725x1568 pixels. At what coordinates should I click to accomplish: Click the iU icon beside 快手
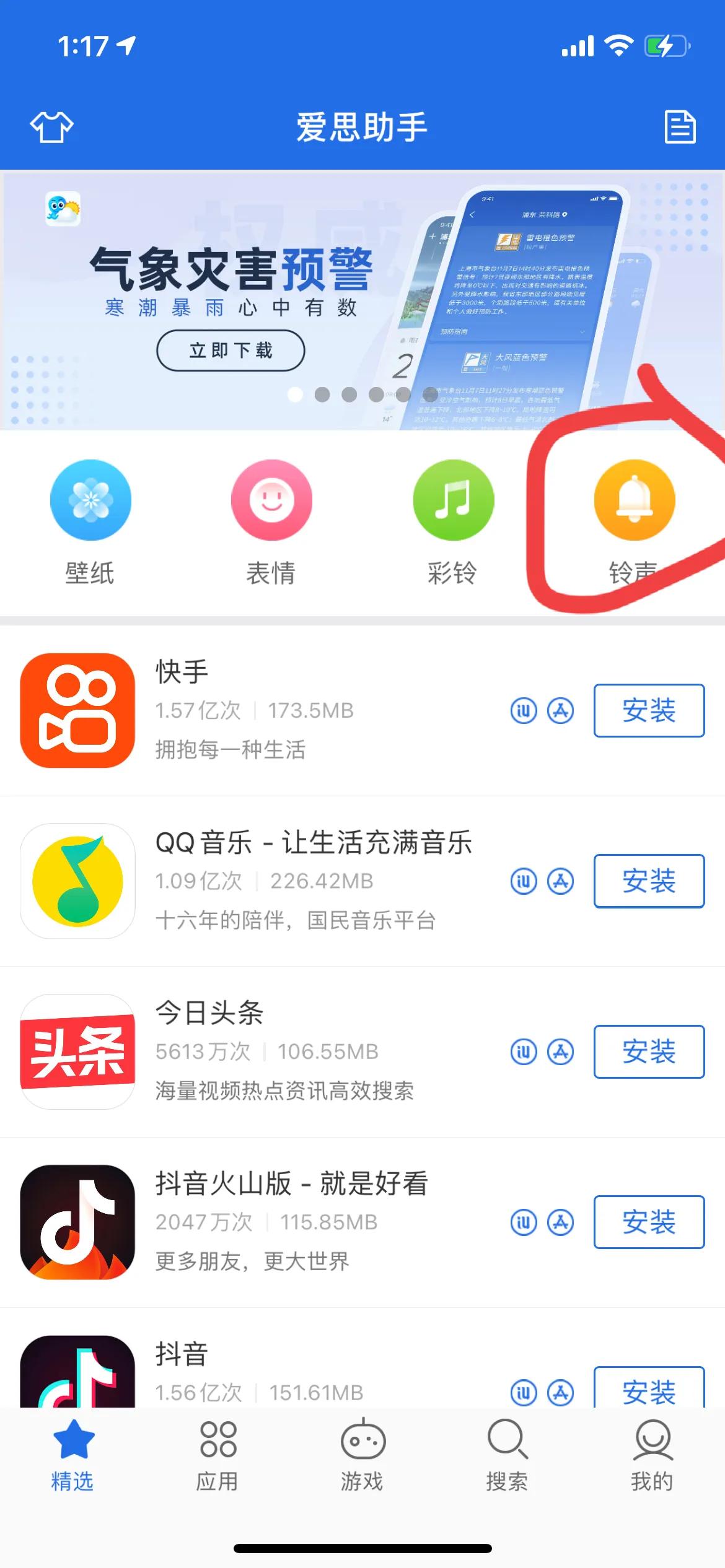[x=524, y=711]
